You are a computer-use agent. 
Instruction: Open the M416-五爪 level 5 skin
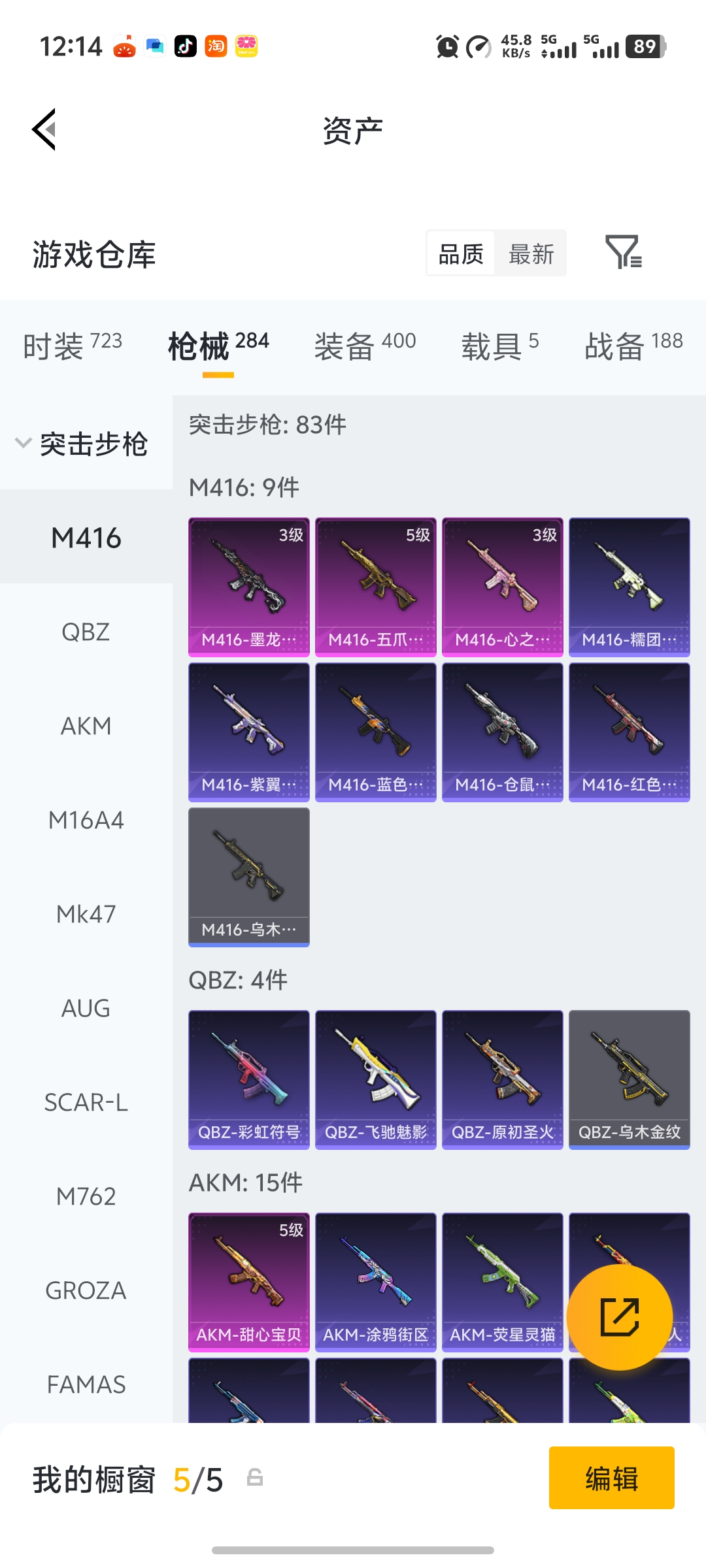point(376,587)
